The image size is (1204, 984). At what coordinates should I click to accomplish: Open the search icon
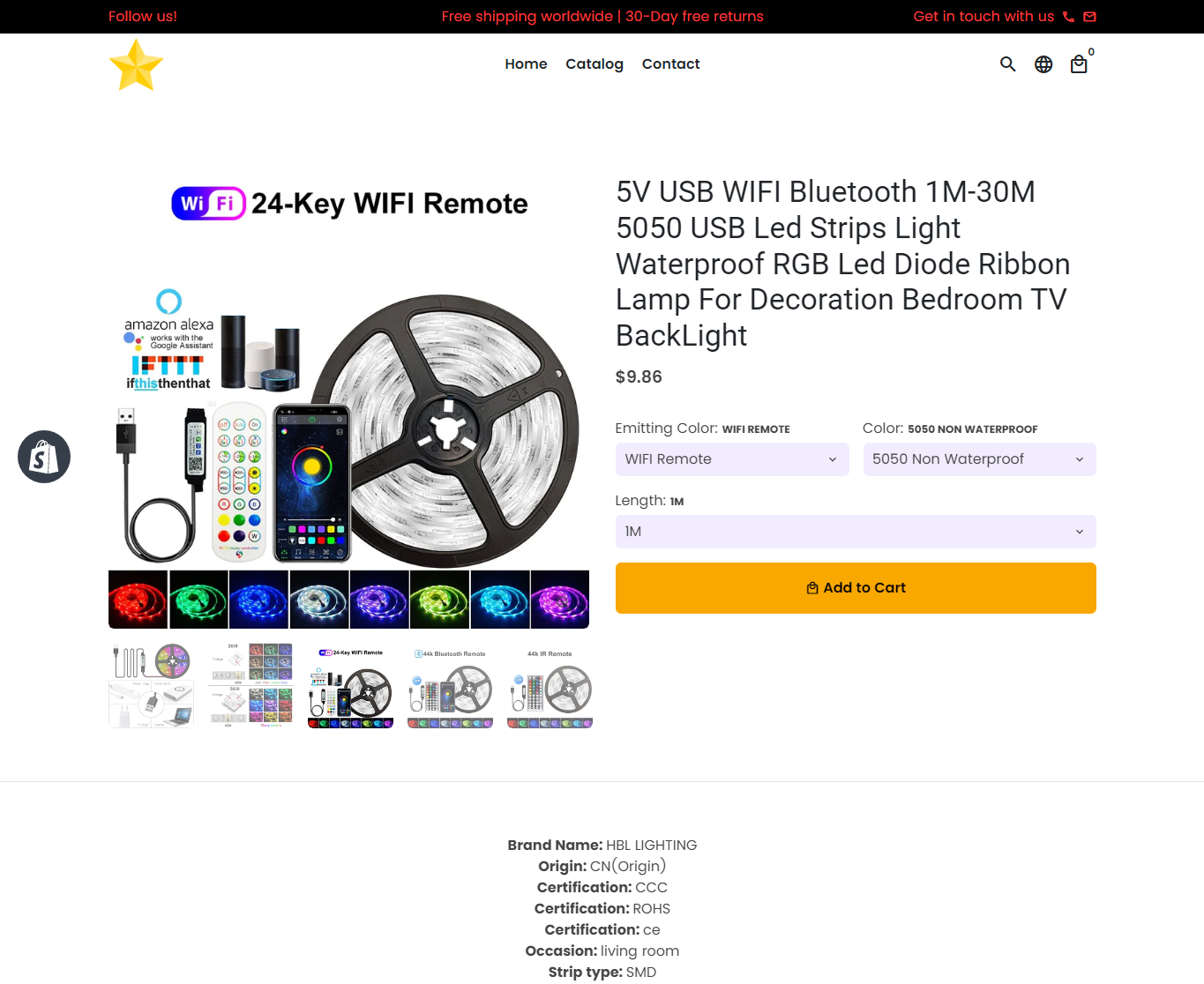(1007, 64)
